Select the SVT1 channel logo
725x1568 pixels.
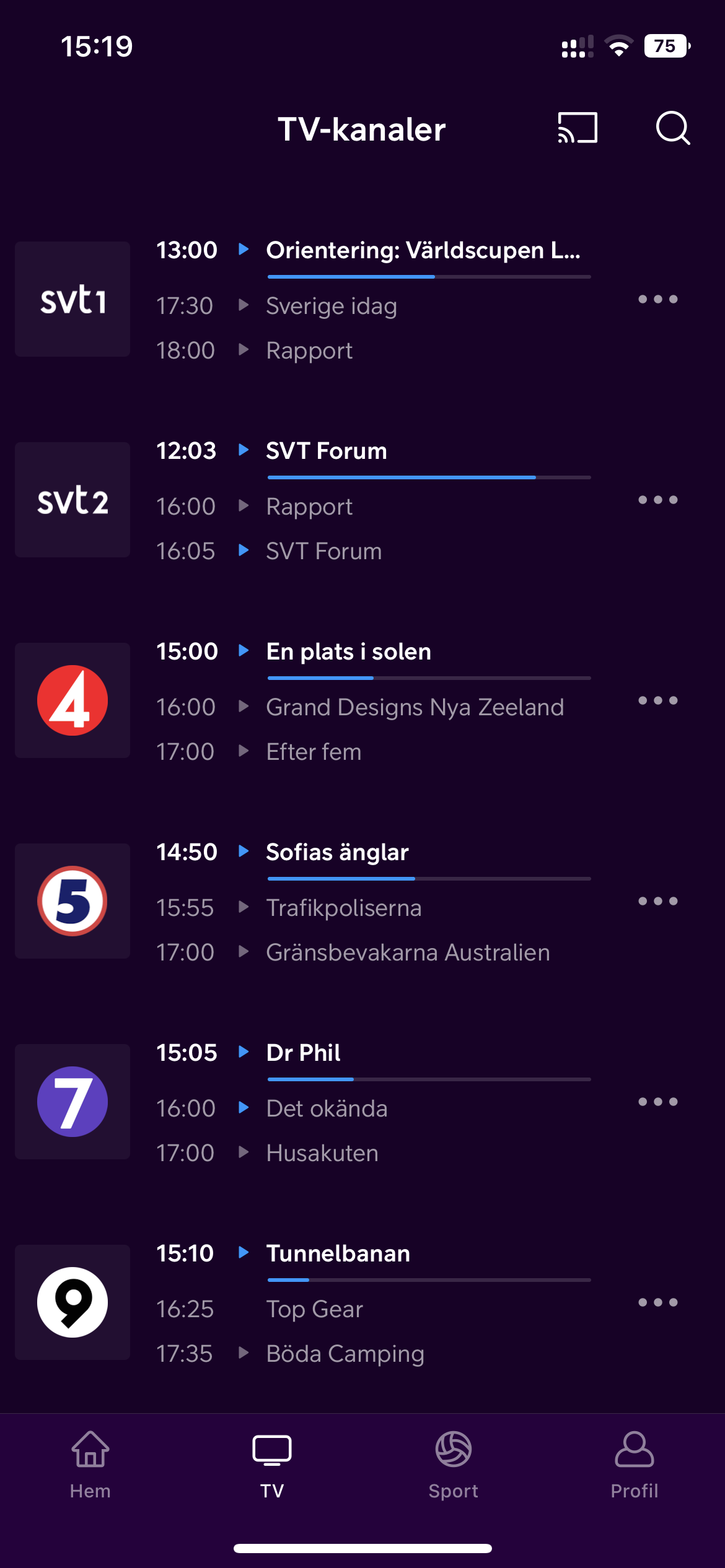click(72, 299)
